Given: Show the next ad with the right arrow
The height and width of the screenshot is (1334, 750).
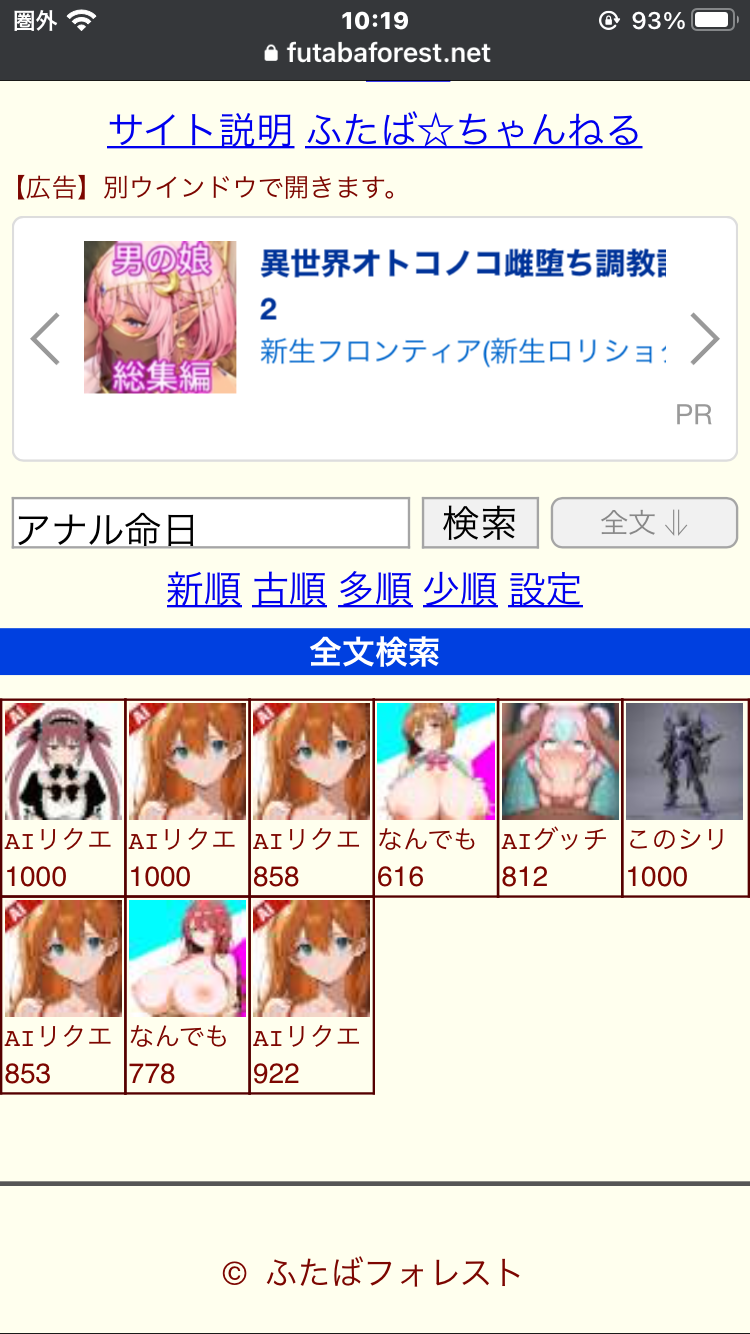Looking at the screenshot, I should click(x=704, y=339).
